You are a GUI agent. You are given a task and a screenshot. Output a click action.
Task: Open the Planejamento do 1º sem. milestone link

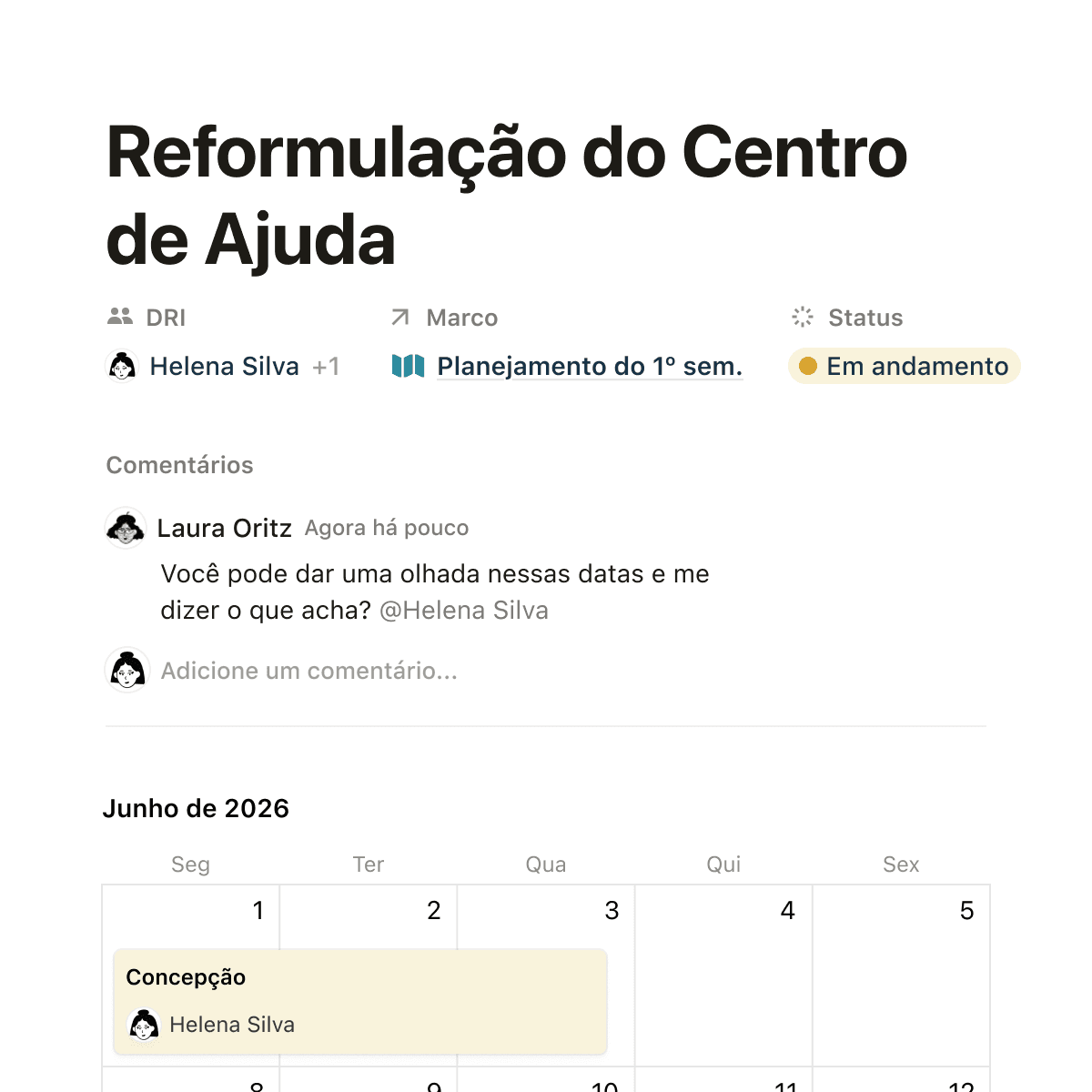pyautogui.click(x=589, y=366)
